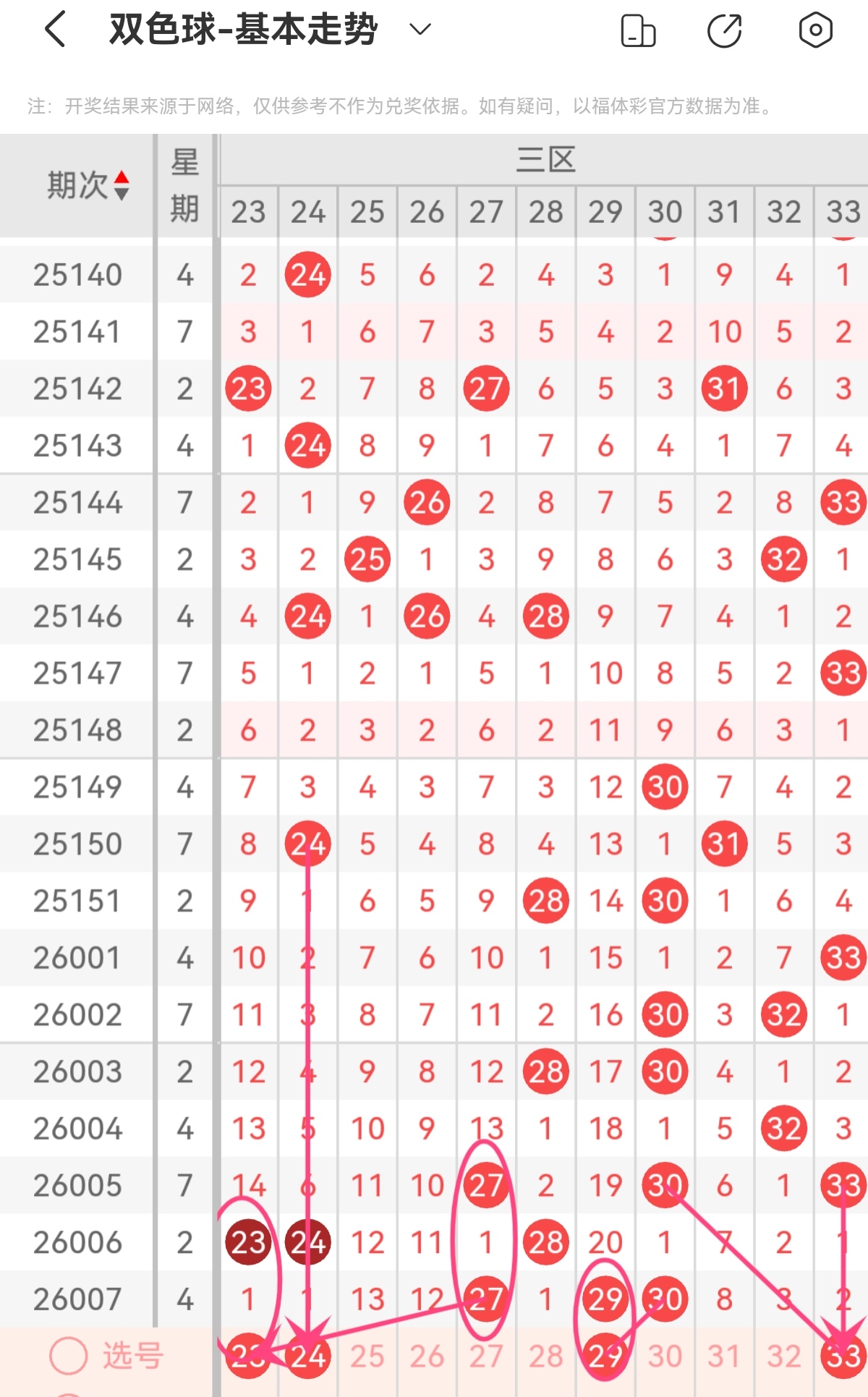Share this trend chart
Screen dimensions: 868x1397
724,30
